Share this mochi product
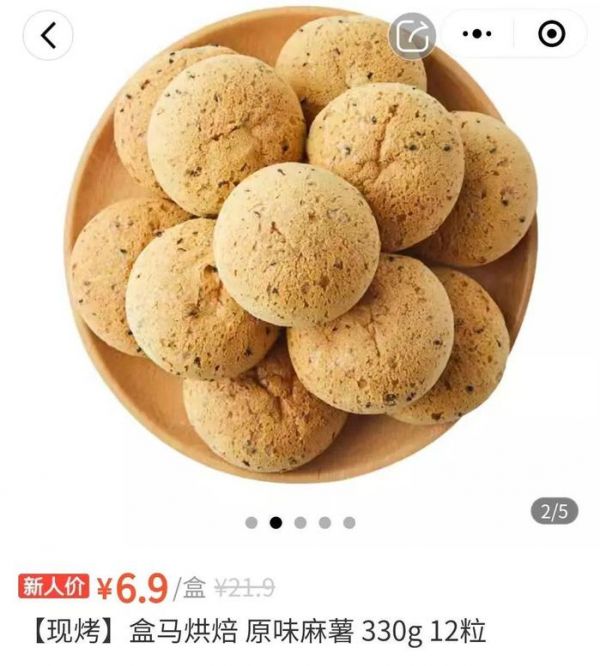 tap(412, 37)
